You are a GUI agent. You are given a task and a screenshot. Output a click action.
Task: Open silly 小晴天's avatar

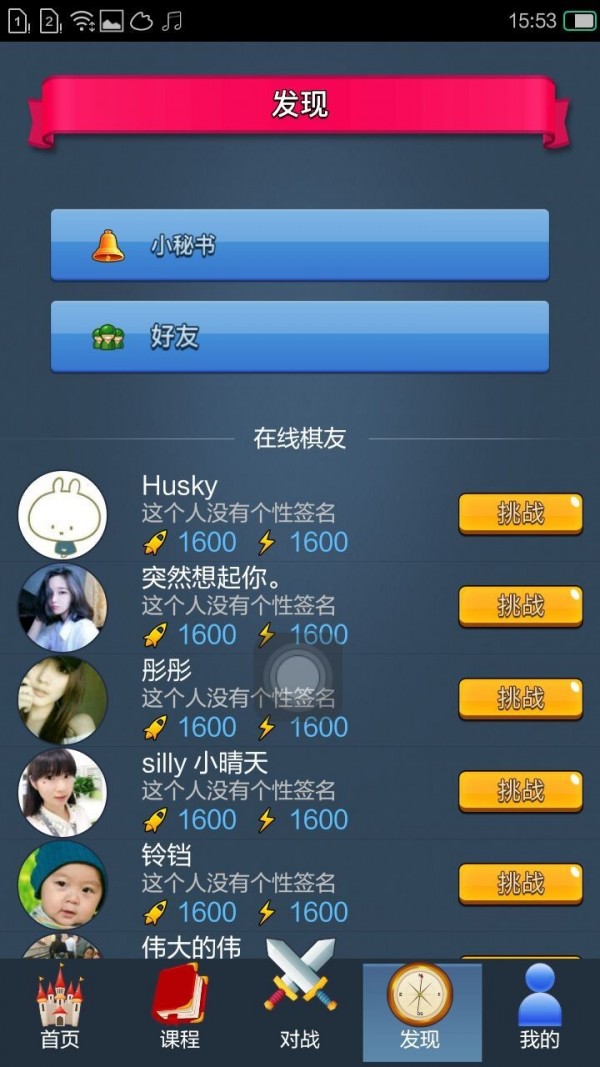tap(62, 792)
